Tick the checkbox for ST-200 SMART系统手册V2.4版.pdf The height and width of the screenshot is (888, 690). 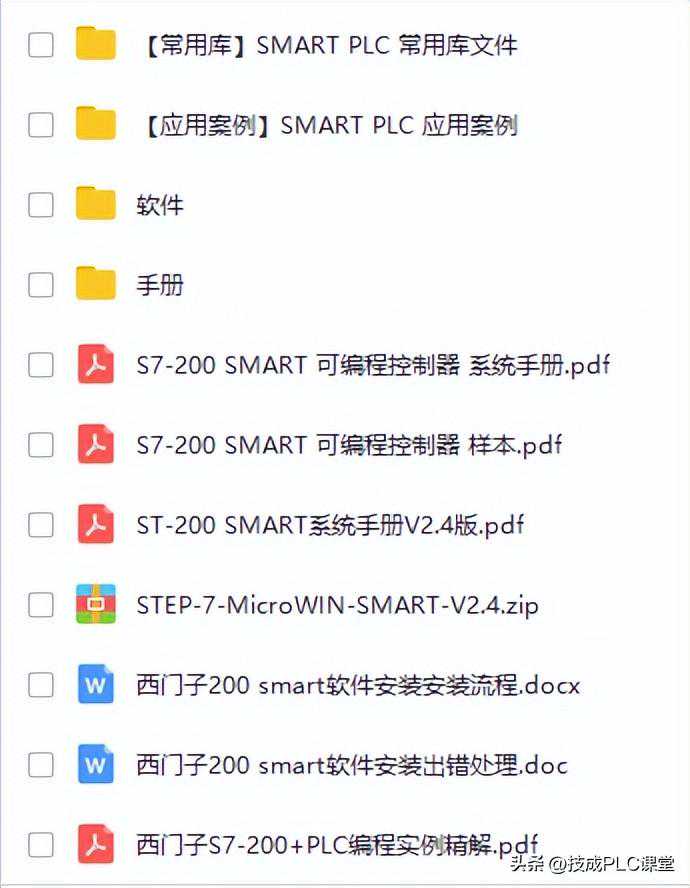coord(41,524)
